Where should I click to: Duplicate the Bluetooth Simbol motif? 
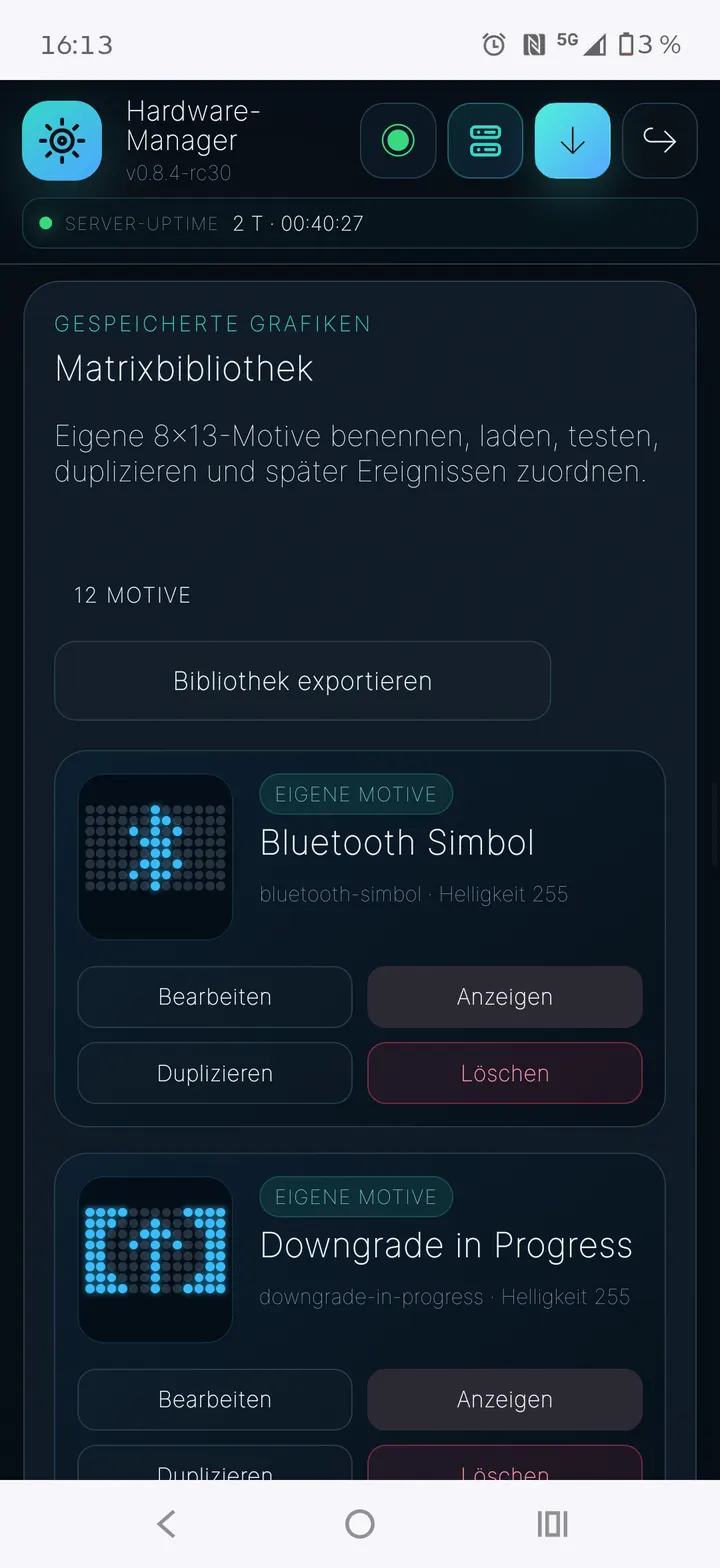coord(215,1073)
